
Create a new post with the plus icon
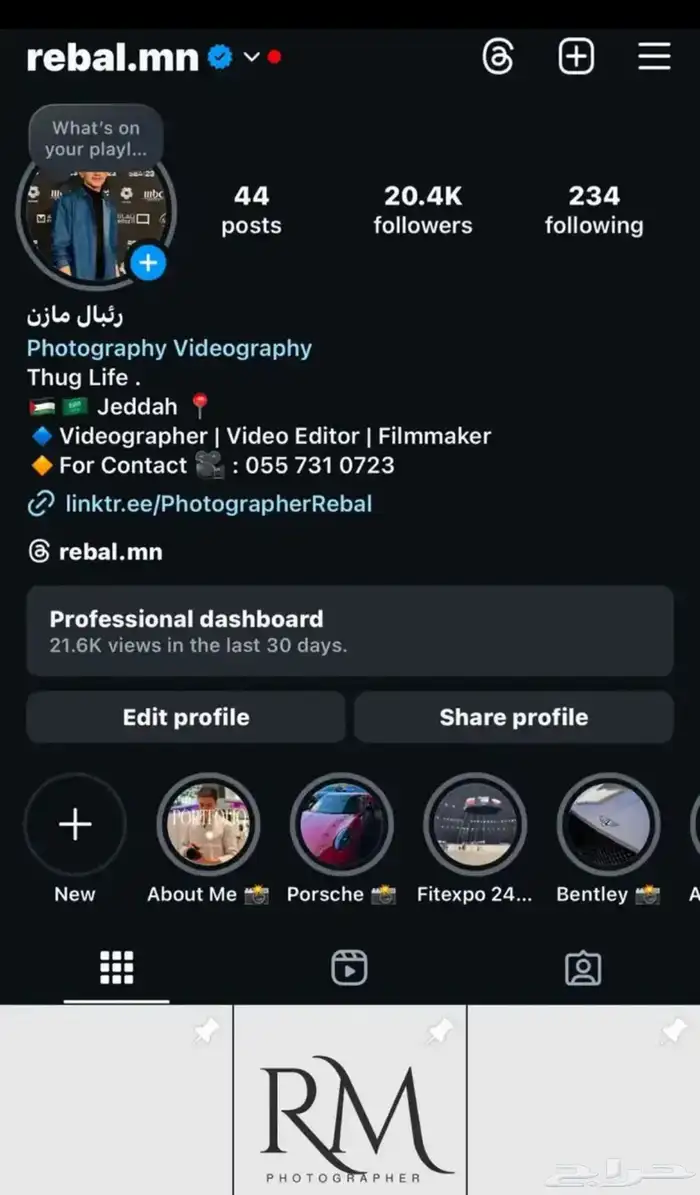pos(576,57)
